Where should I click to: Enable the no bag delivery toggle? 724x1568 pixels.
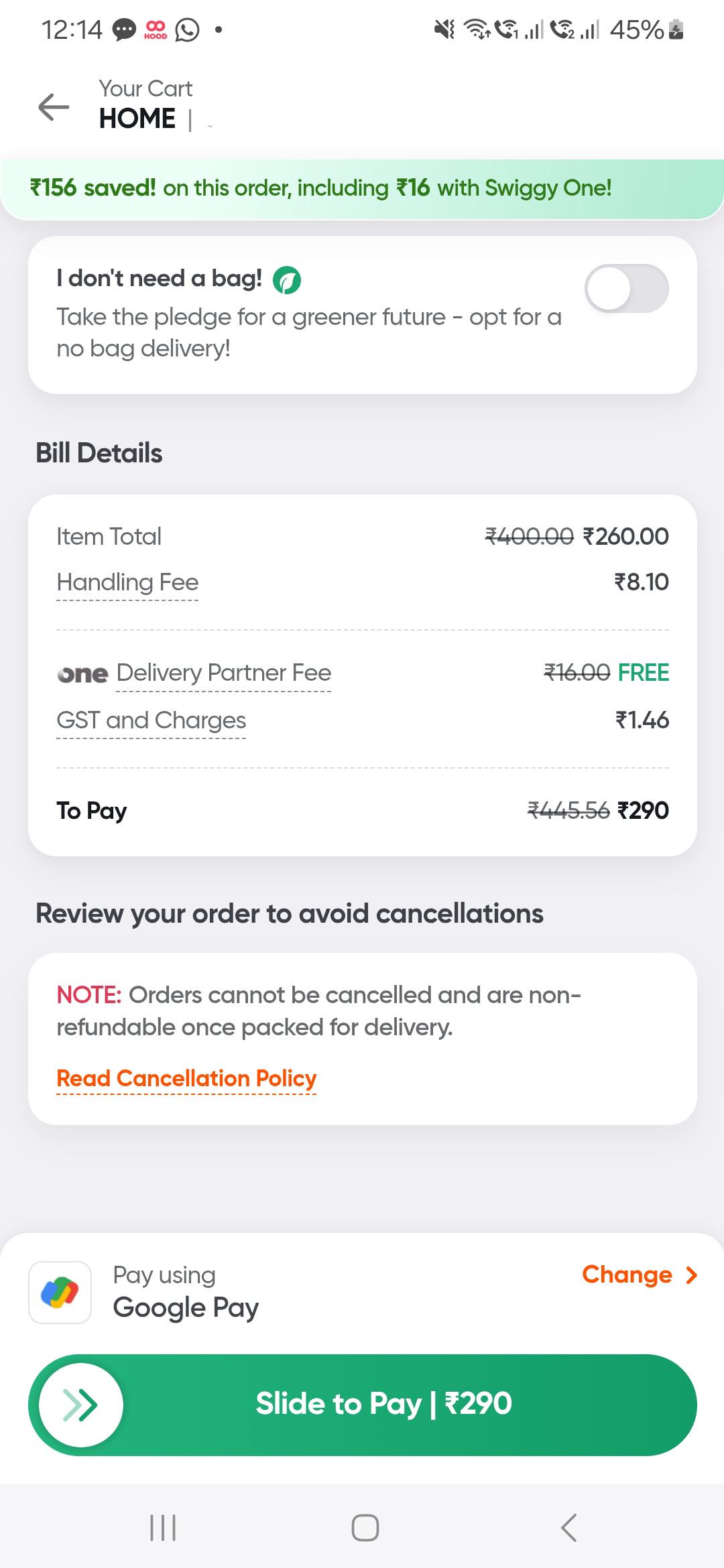(626, 289)
